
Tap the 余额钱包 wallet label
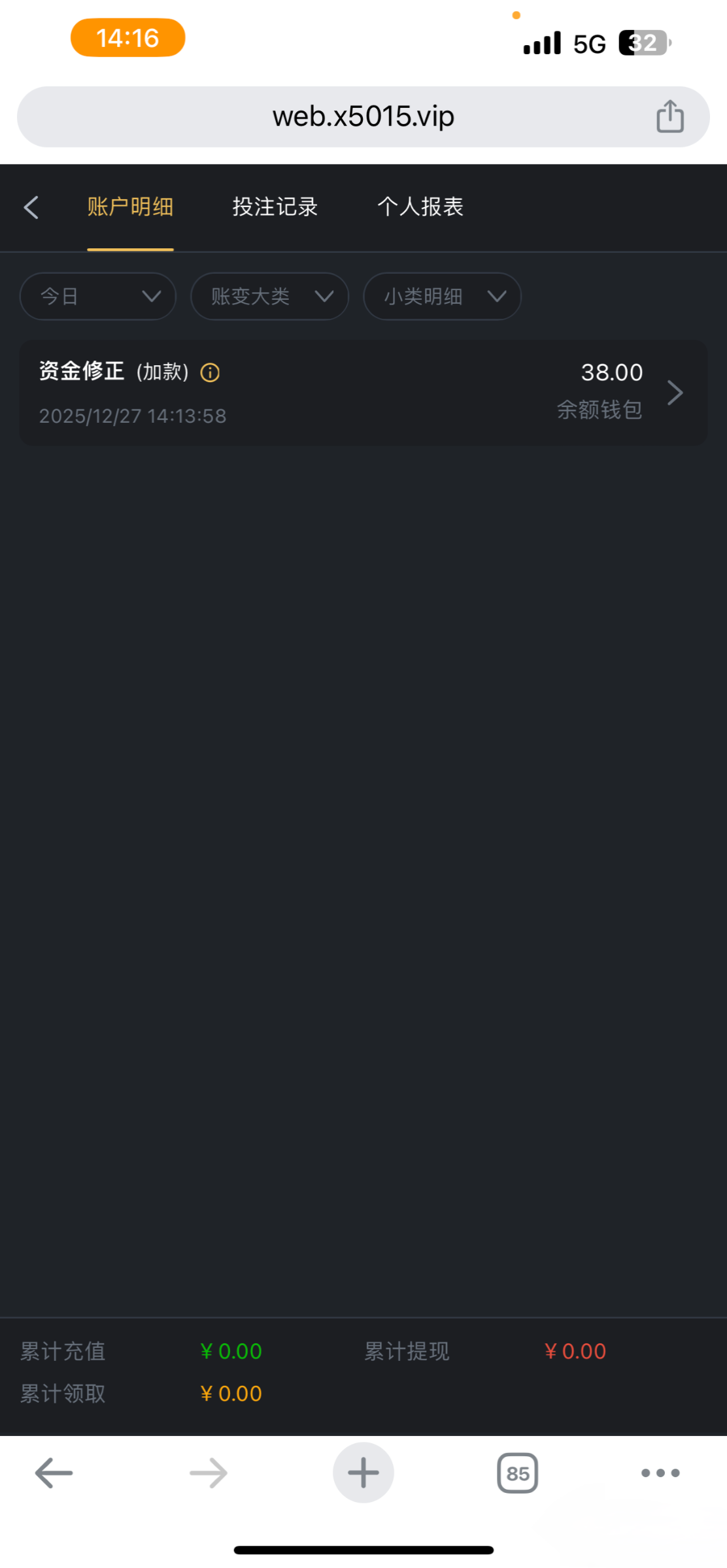tap(599, 409)
